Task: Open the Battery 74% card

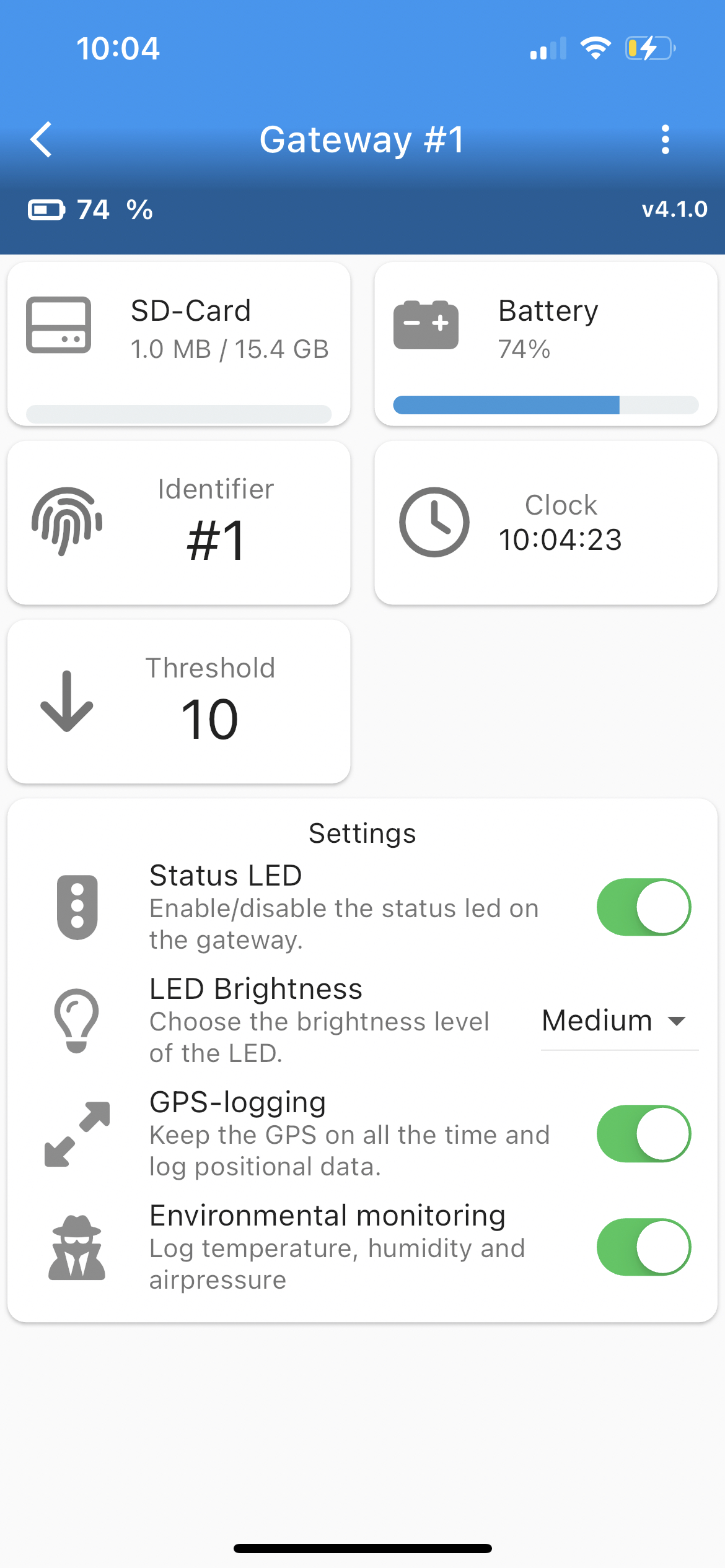Action: [545, 344]
